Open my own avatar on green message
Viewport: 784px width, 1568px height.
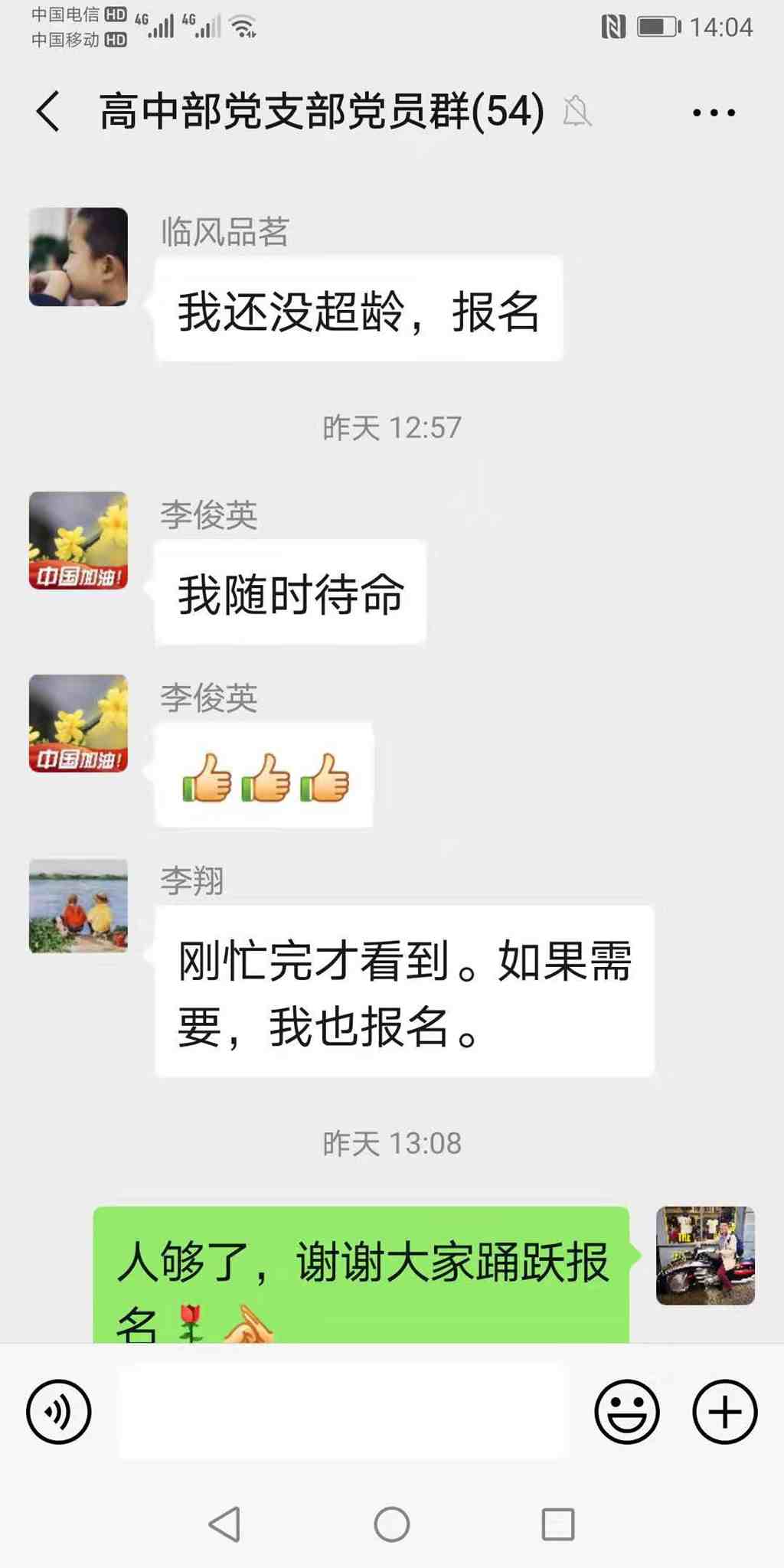pos(705,1256)
